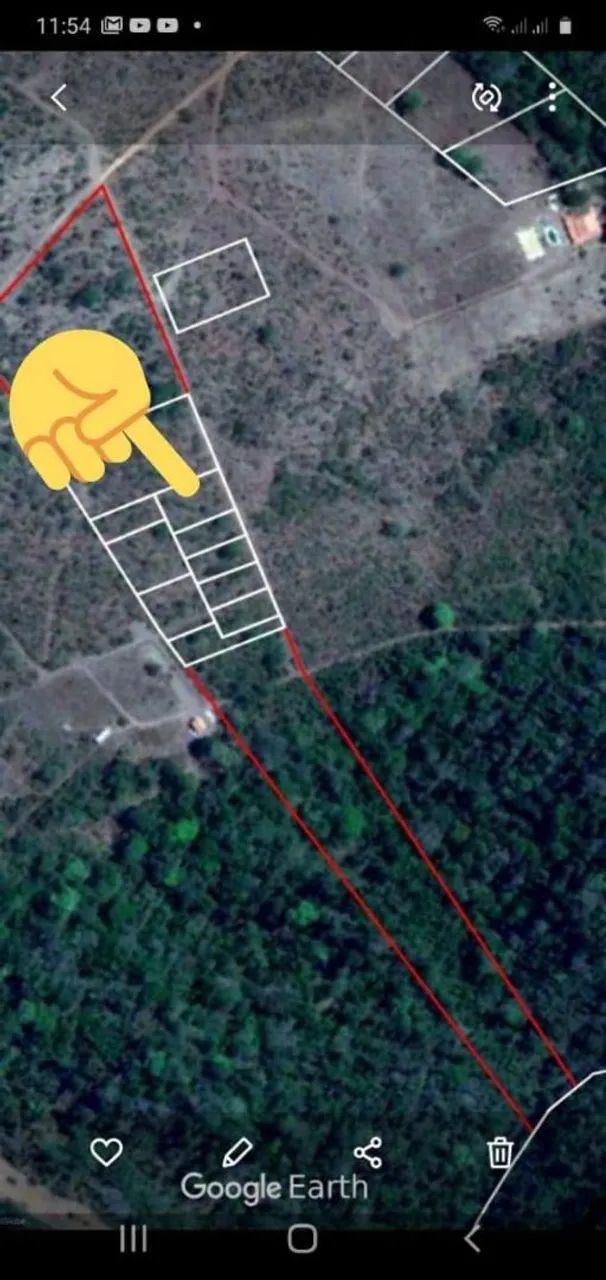
Task: Edit the image with the pencil icon
Action: click(237, 1152)
